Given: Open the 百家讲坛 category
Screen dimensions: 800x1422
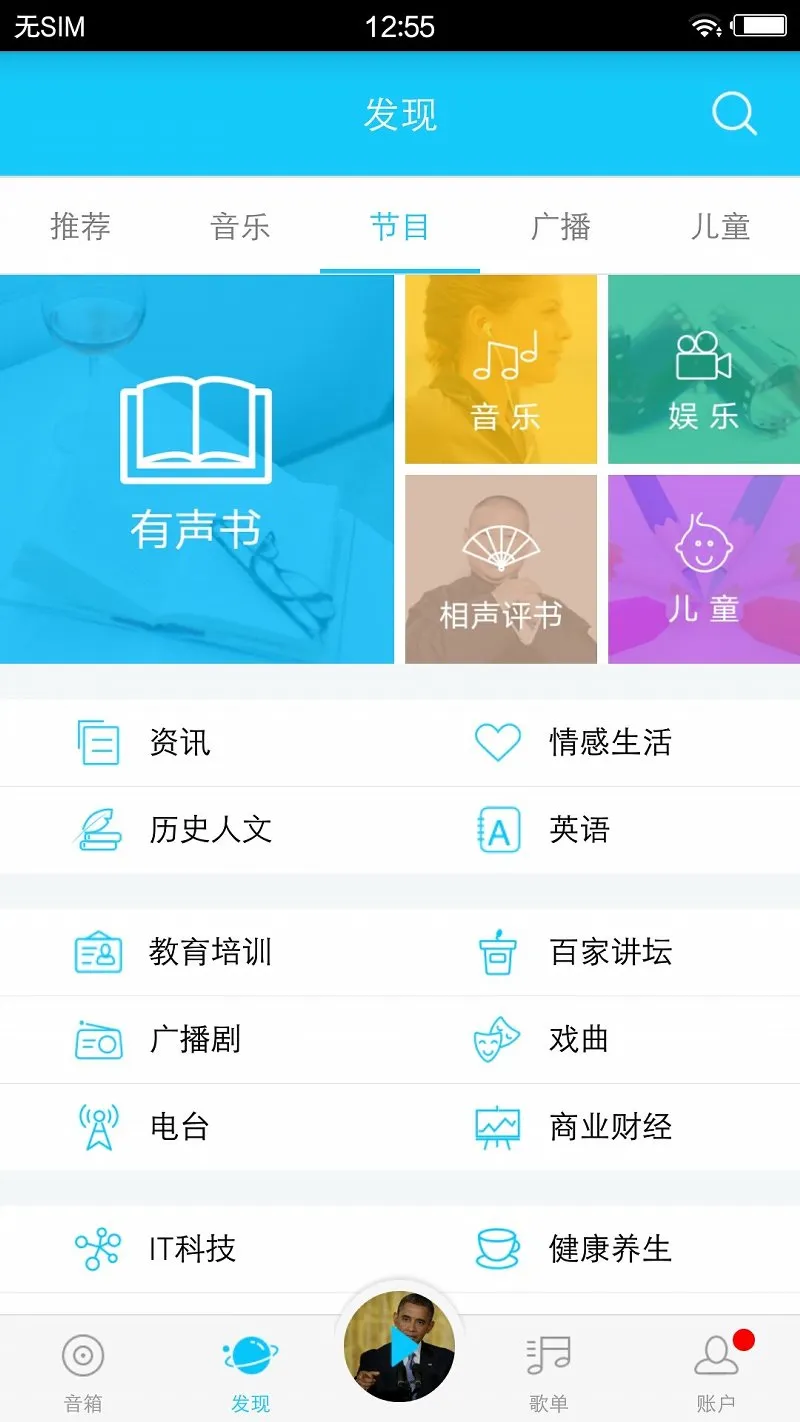Looking at the screenshot, I should [609, 952].
